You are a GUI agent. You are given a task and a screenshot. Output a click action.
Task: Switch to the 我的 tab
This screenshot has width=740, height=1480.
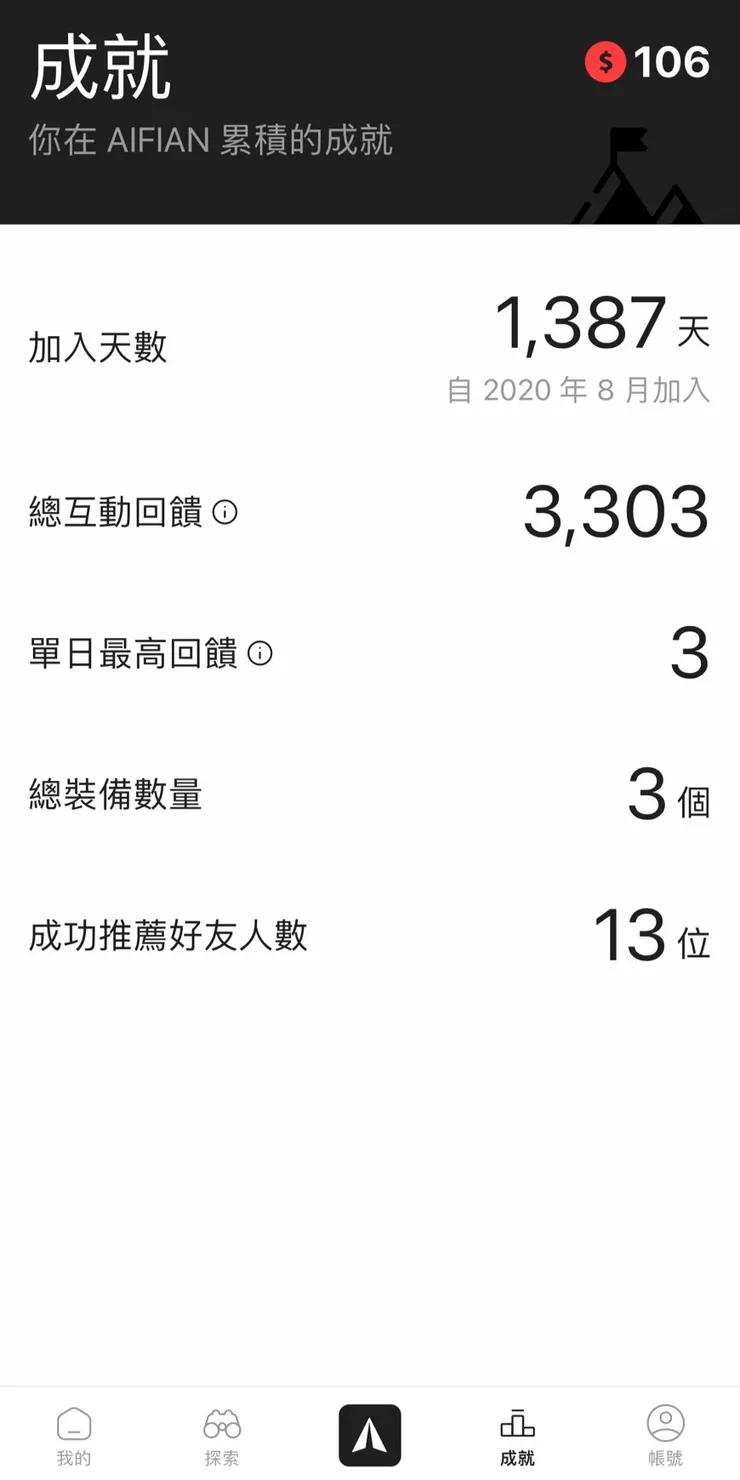[x=74, y=1435]
